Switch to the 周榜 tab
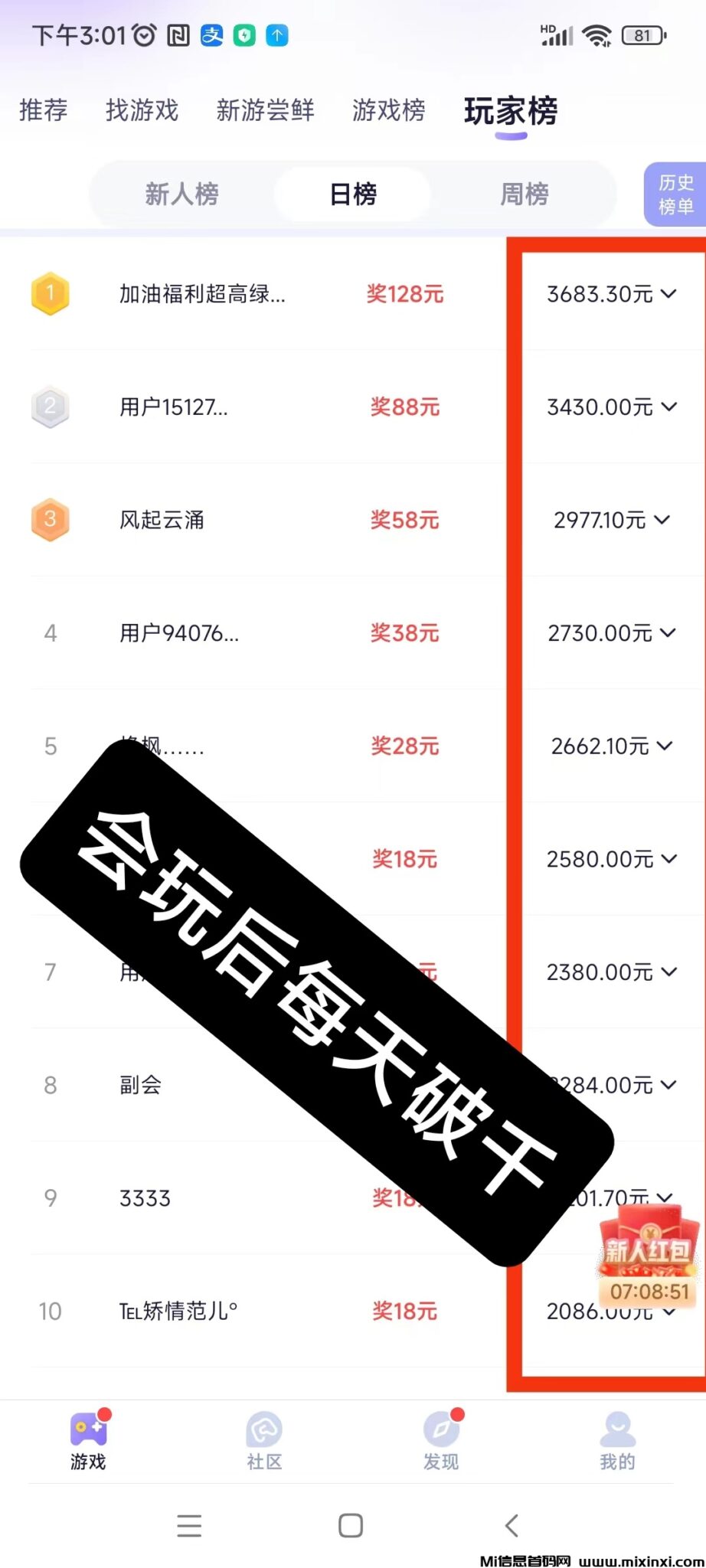The image size is (706, 1568). 524,194
